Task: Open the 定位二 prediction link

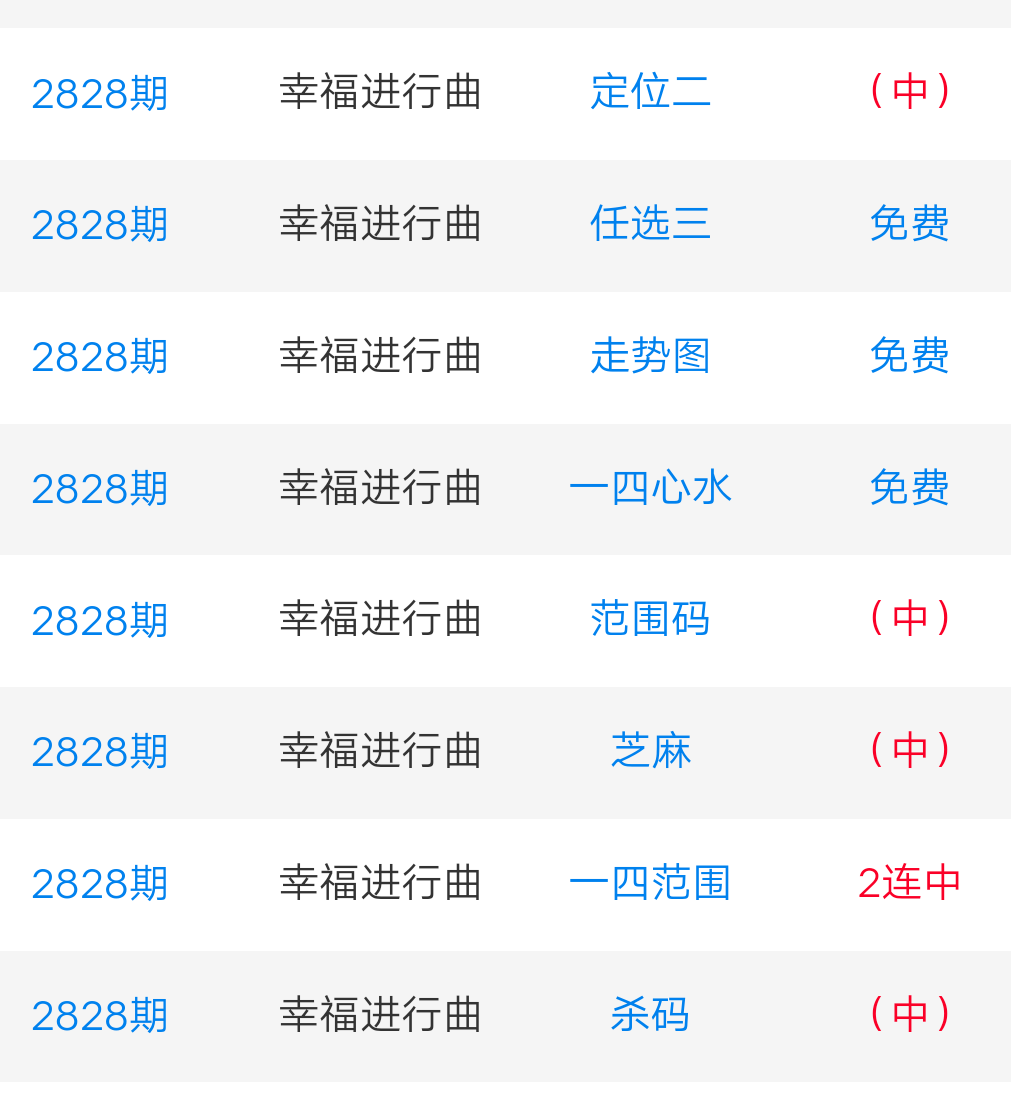Action: click(650, 93)
